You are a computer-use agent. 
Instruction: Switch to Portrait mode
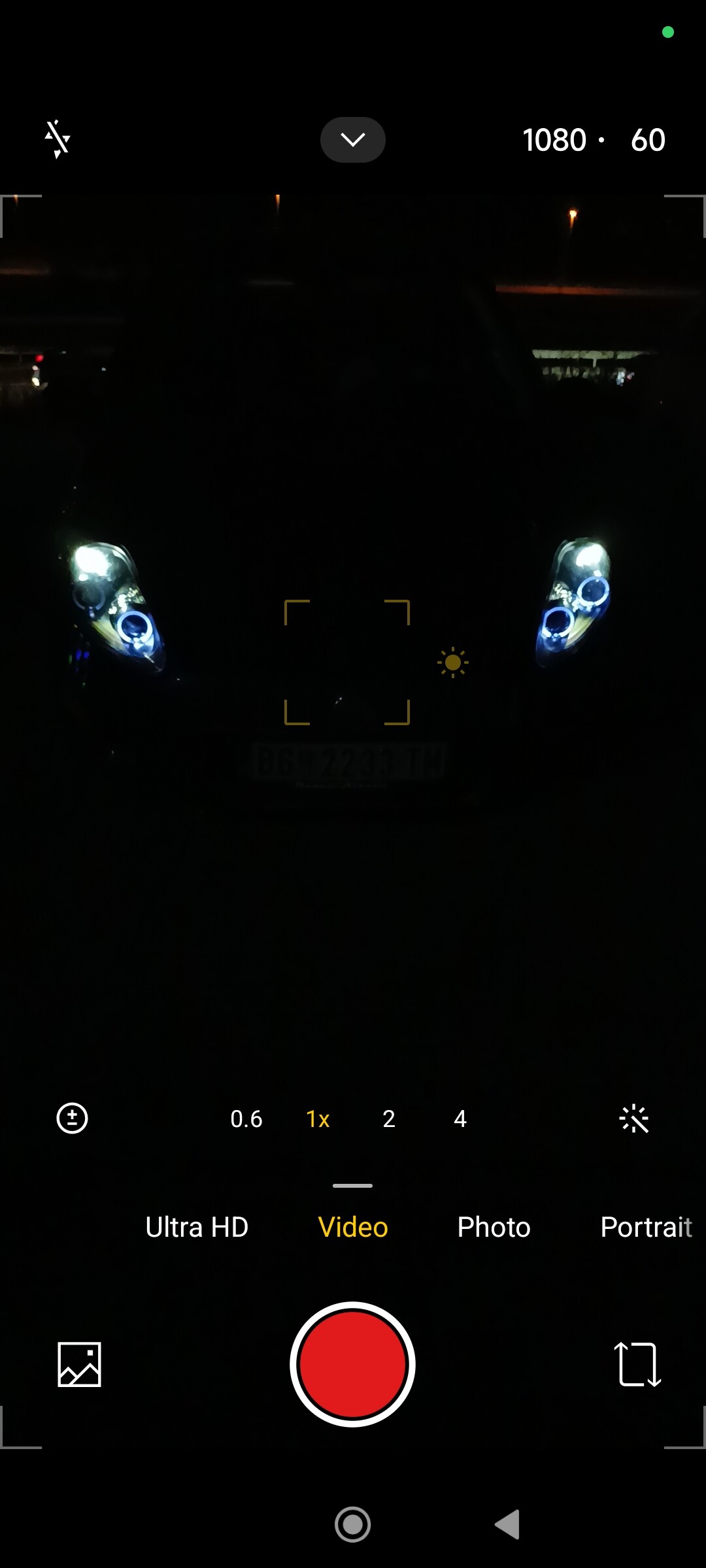(x=646, y=1227)
